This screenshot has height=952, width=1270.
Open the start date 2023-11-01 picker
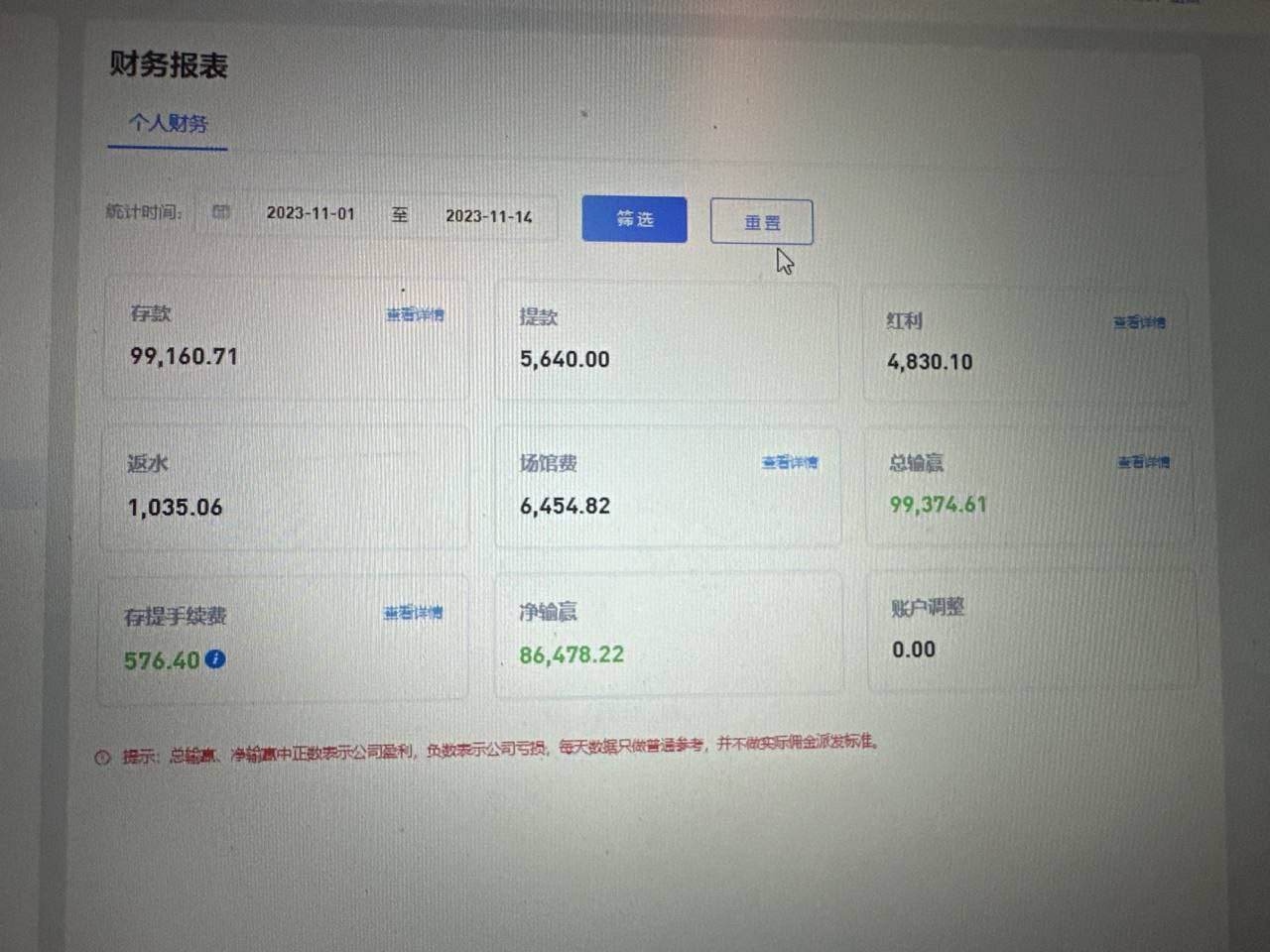click(310, 213)
